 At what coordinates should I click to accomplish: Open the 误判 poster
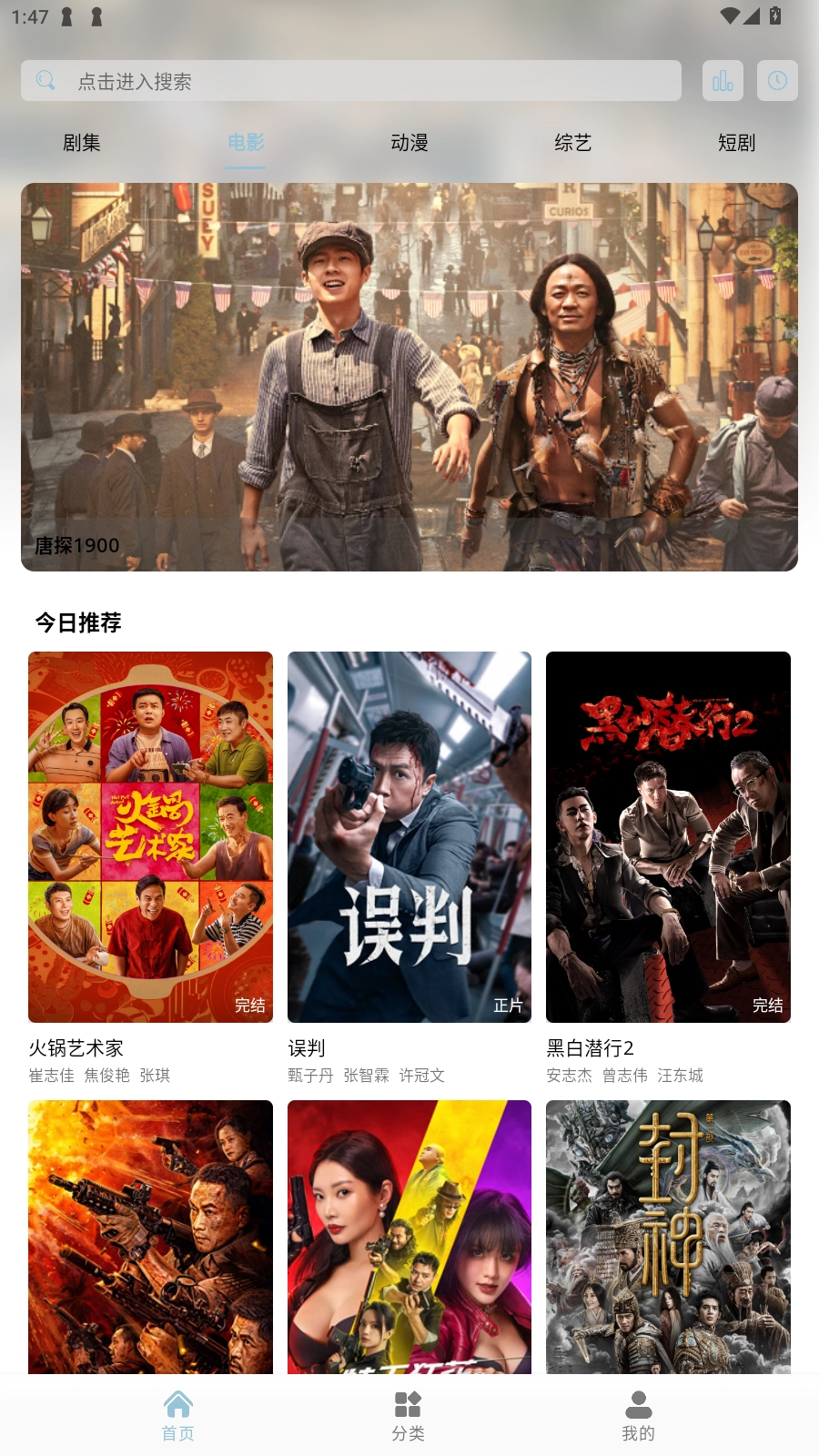coord(409,837)
